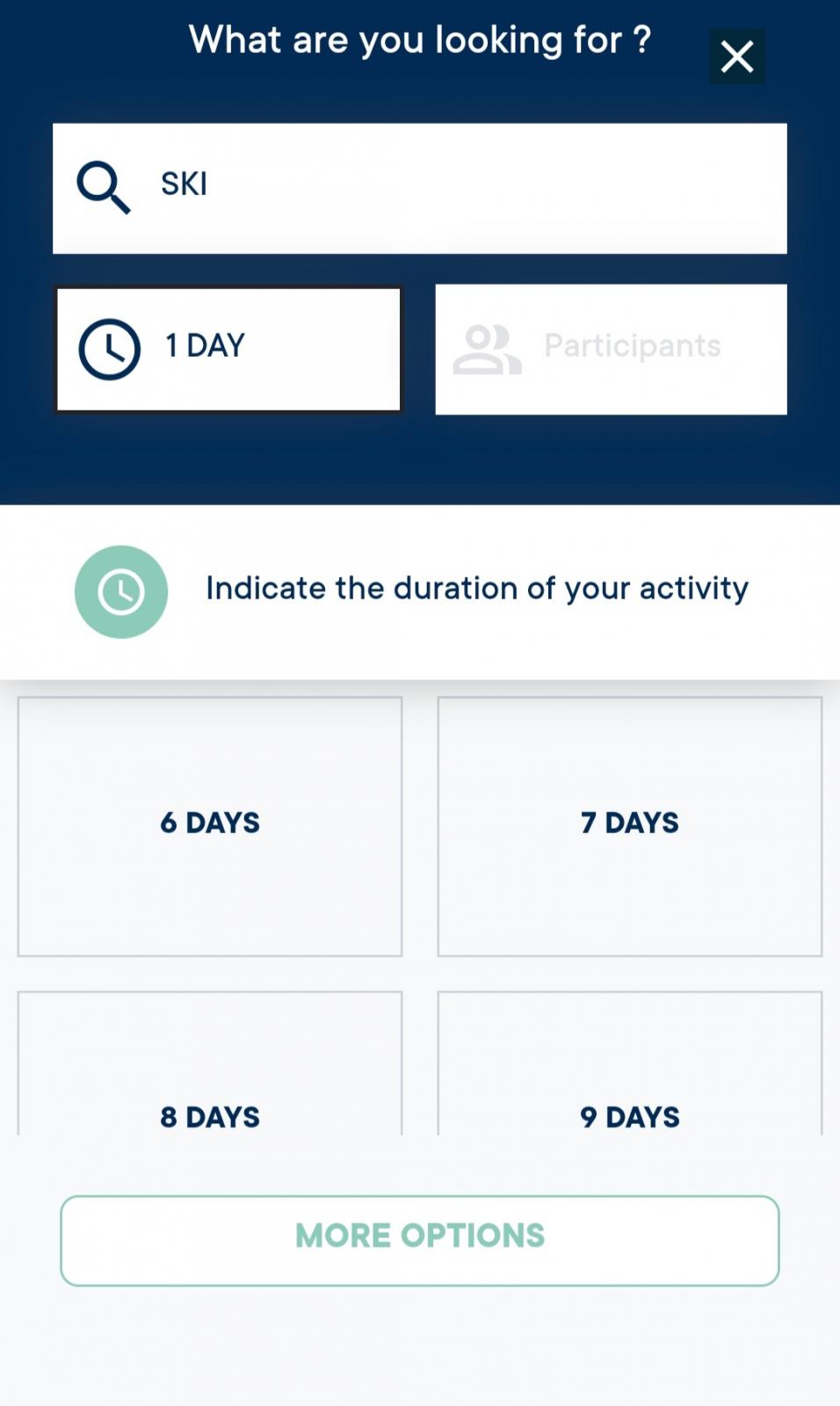Screen dimensions: 840x1406
Task: Close the search dialog
Action: [x=736, y=57]
